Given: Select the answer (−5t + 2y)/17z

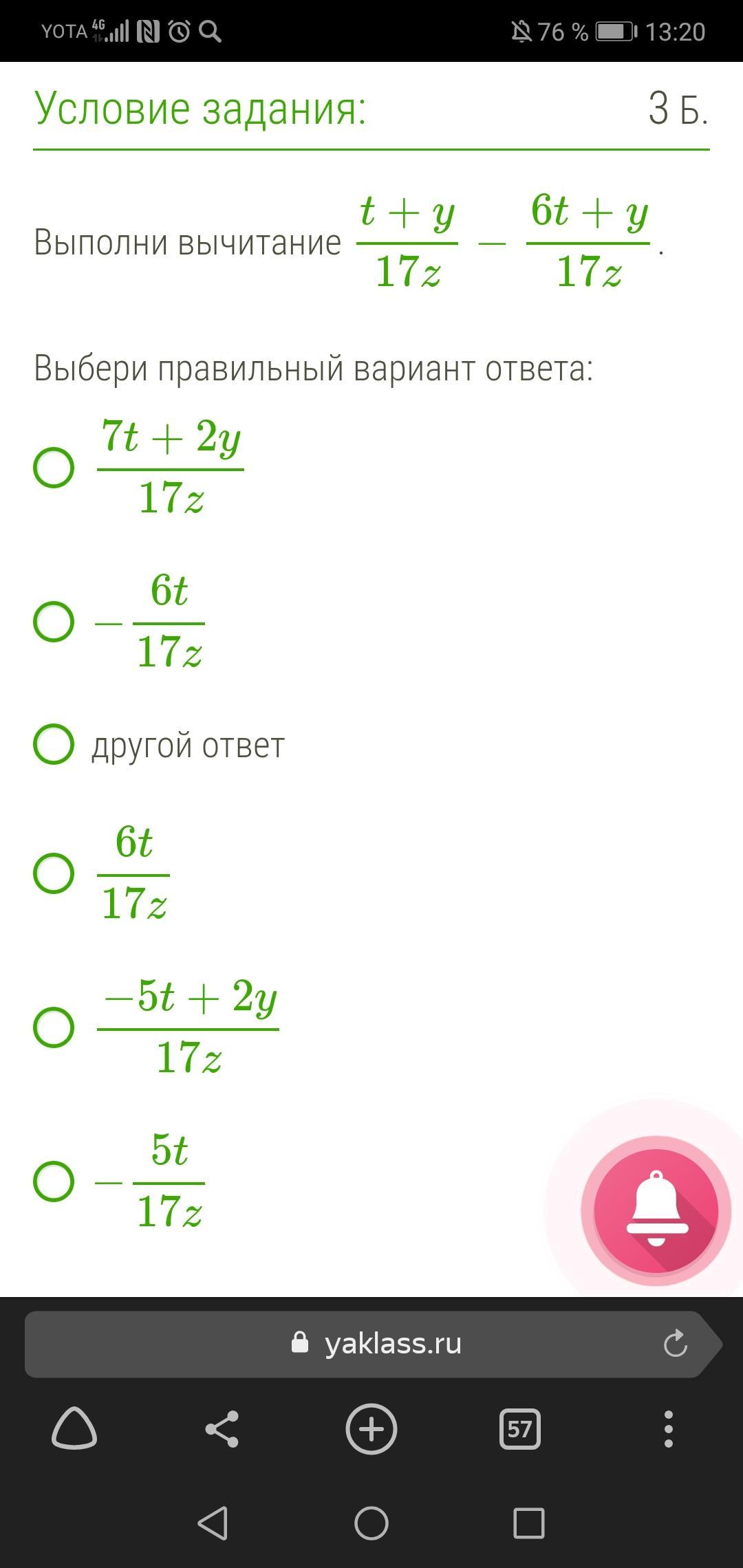Looking at the screenshot, I should tap(54, 1027).
